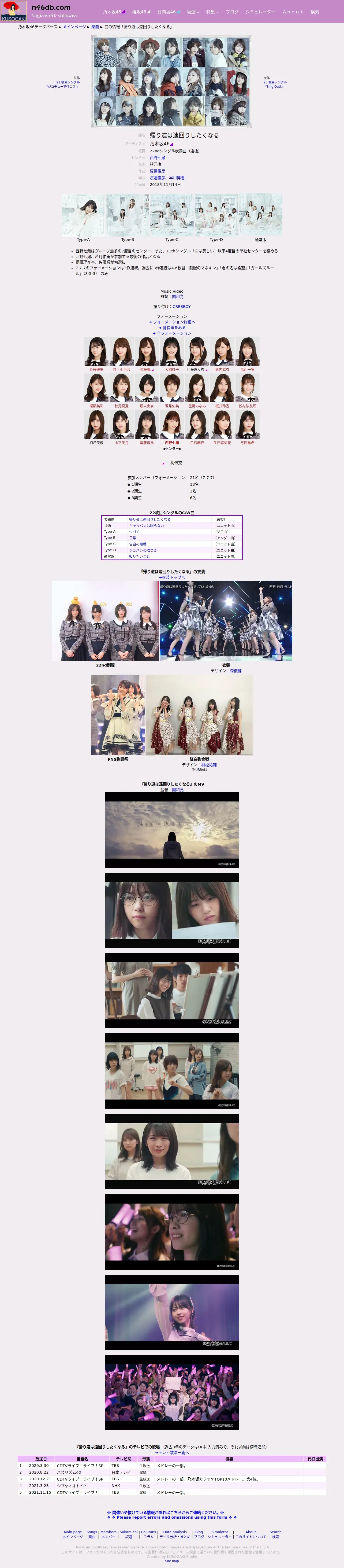Open the 櫻坂46 header menu item

pyautogui.click(x=141, y=12)
